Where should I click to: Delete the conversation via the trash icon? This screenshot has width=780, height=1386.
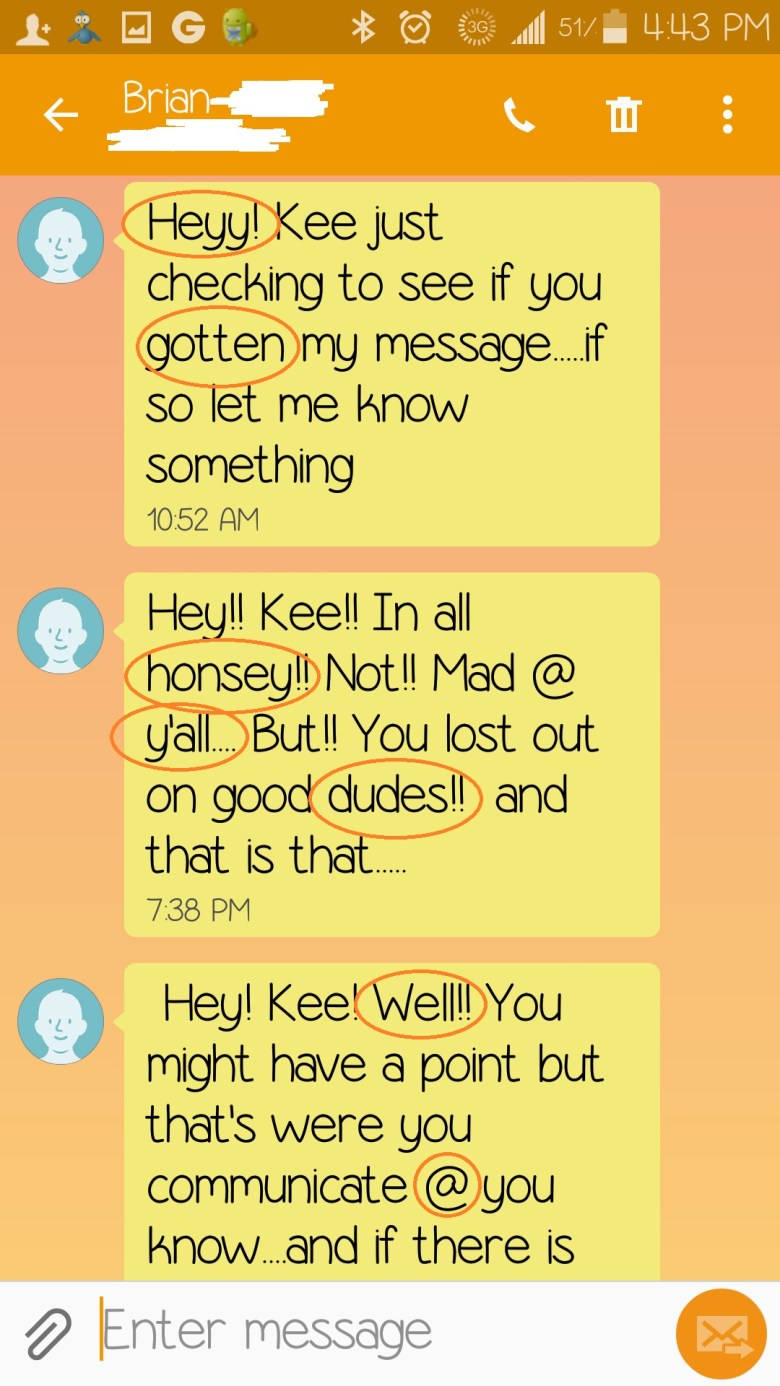624,115
